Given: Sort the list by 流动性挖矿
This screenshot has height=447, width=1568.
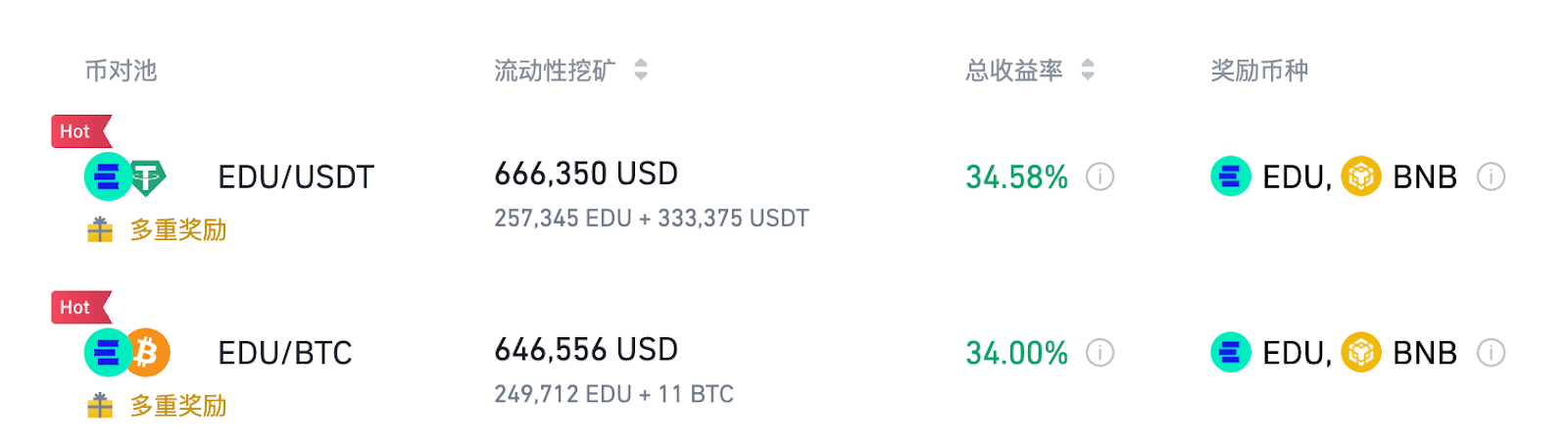Looking at the screenshot, I should (x=641, y=70).
